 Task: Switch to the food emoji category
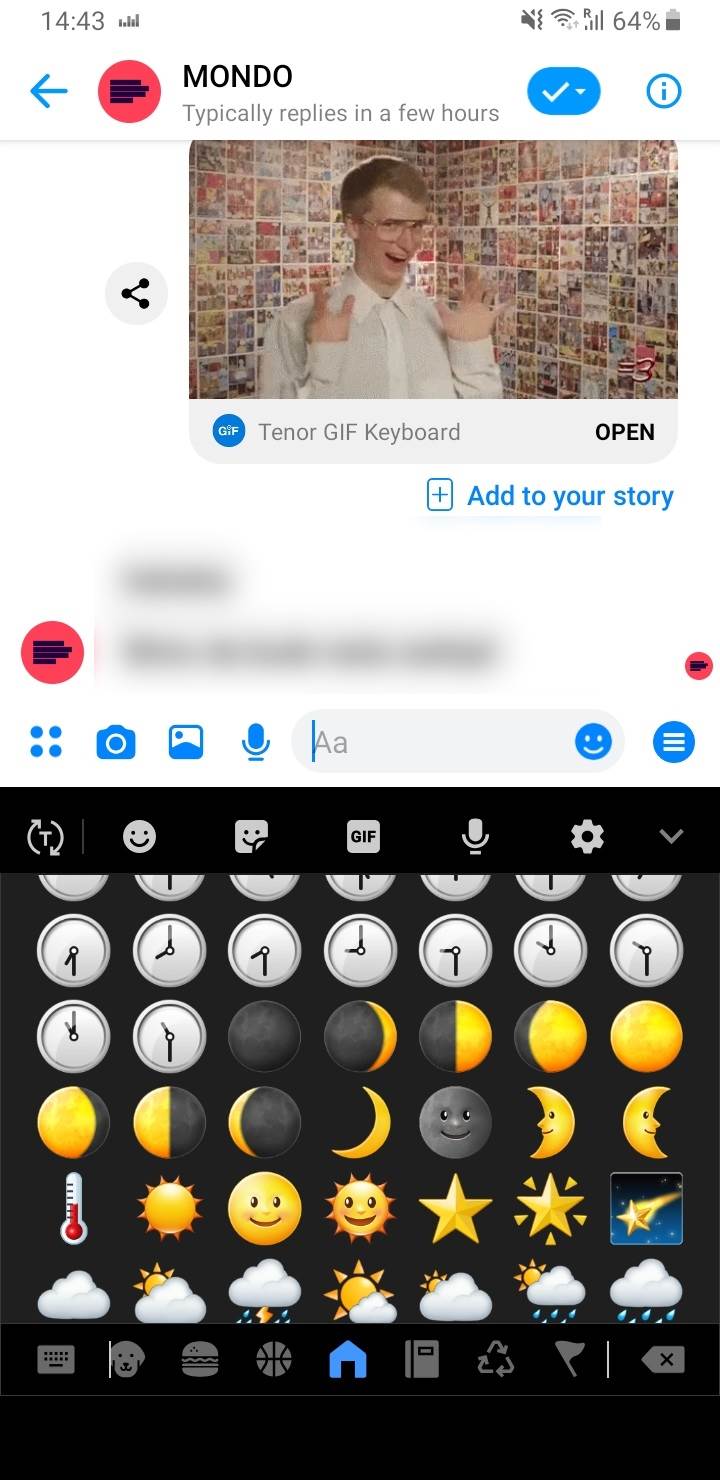(x=200, y=1360)
